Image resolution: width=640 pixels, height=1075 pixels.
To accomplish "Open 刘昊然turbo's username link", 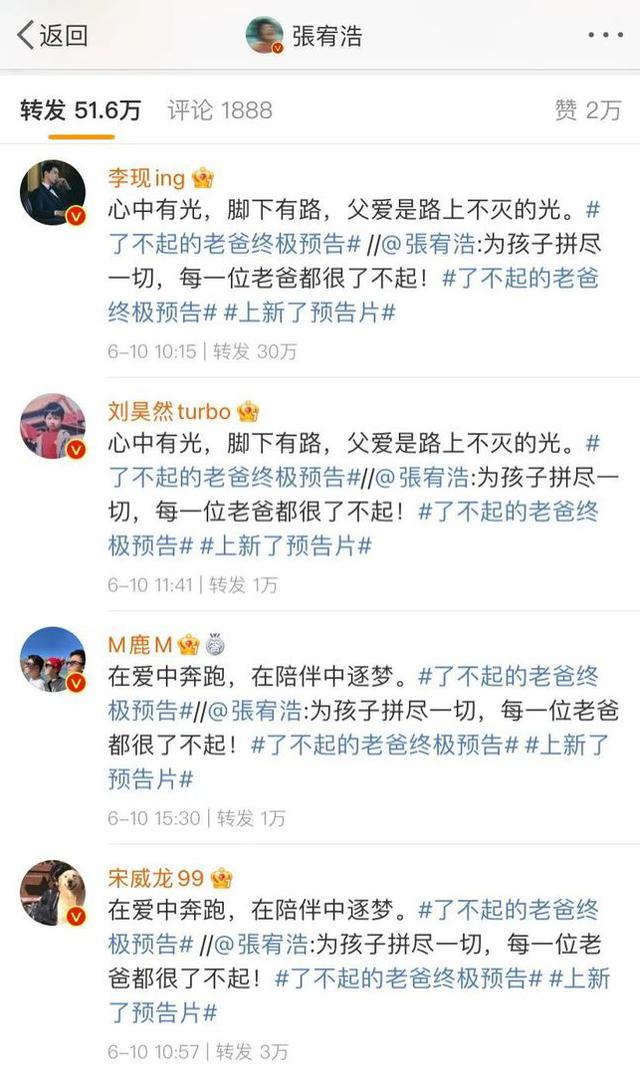I will coord(169,411).
